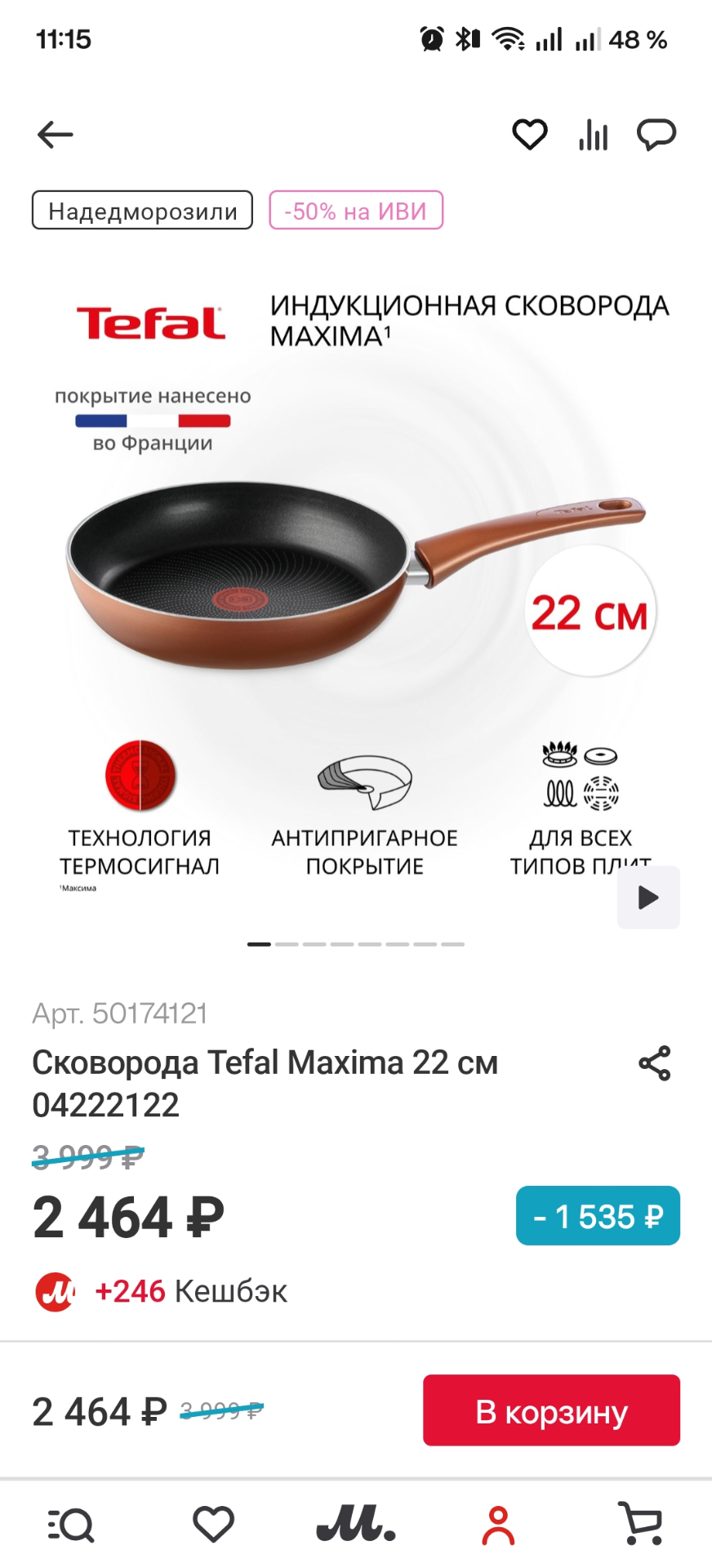Open the -50% на ИВИ offer chip

coord(356,211)
